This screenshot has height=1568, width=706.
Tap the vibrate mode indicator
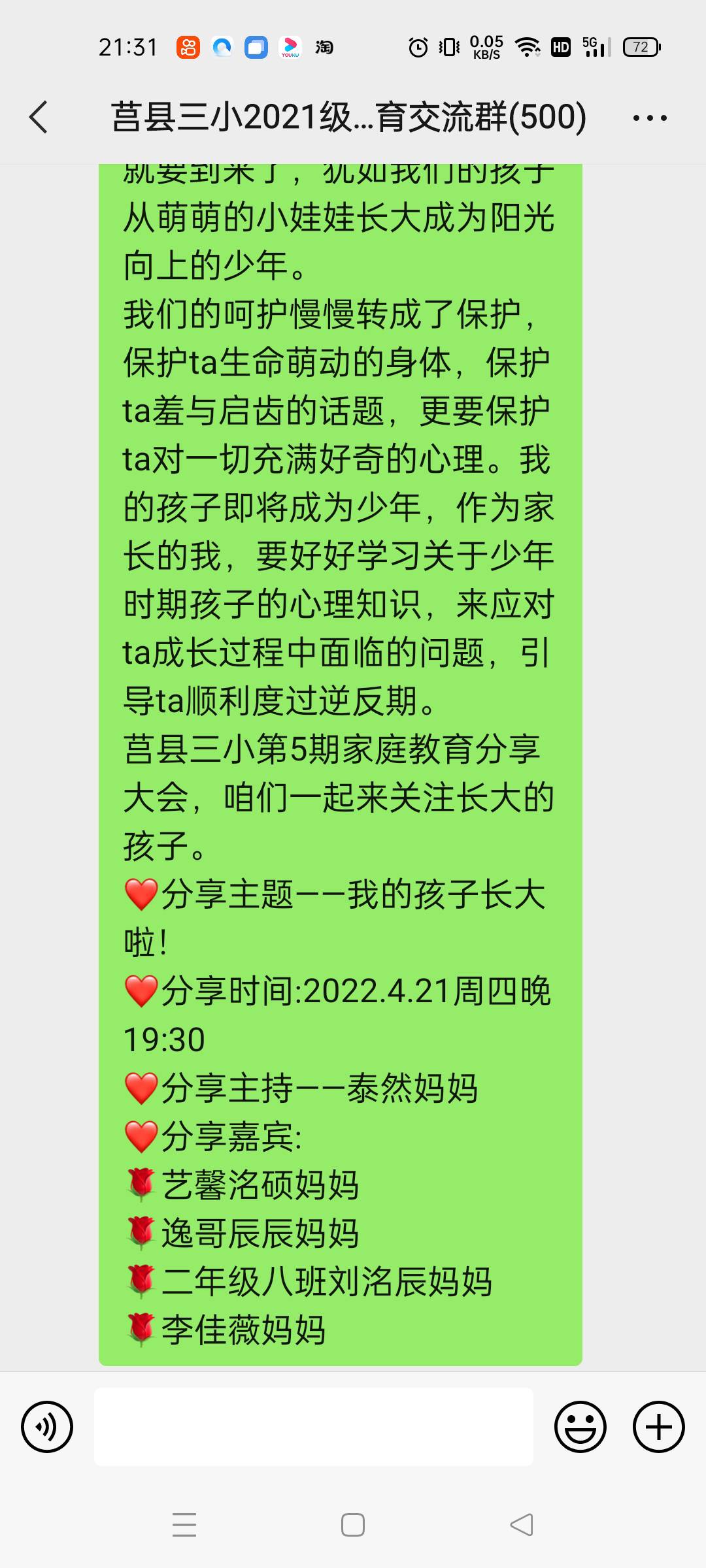tap(447, 46)
